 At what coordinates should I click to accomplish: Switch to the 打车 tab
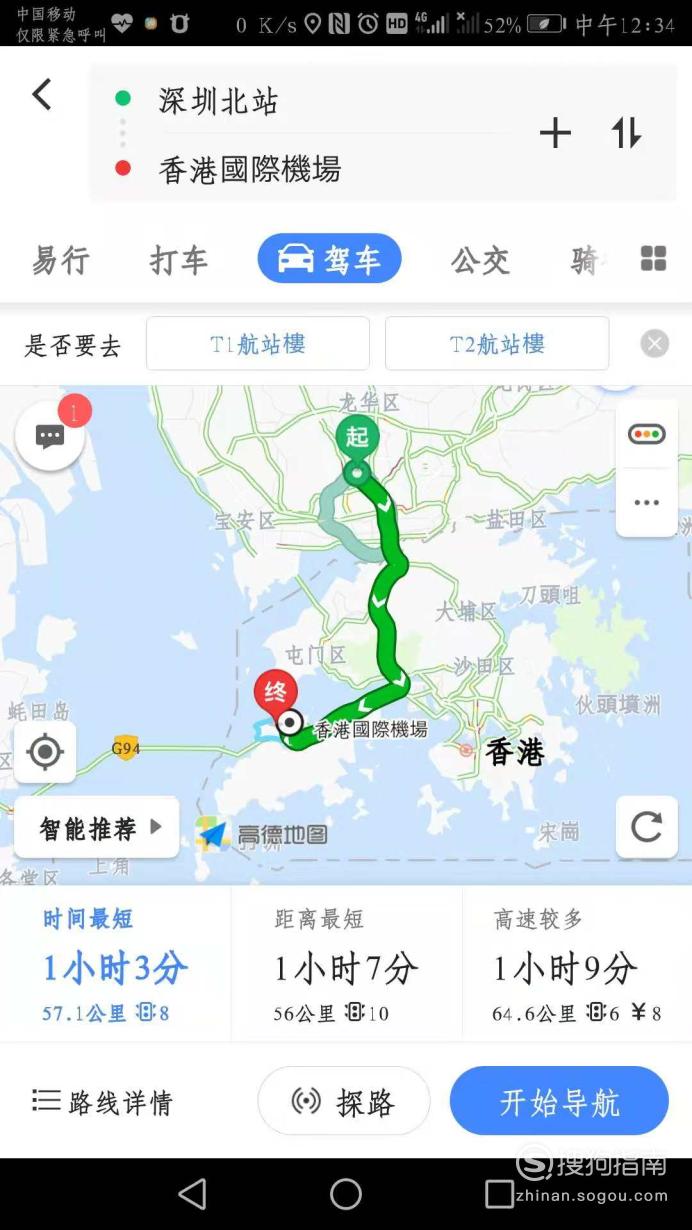(x=179, y=260)
